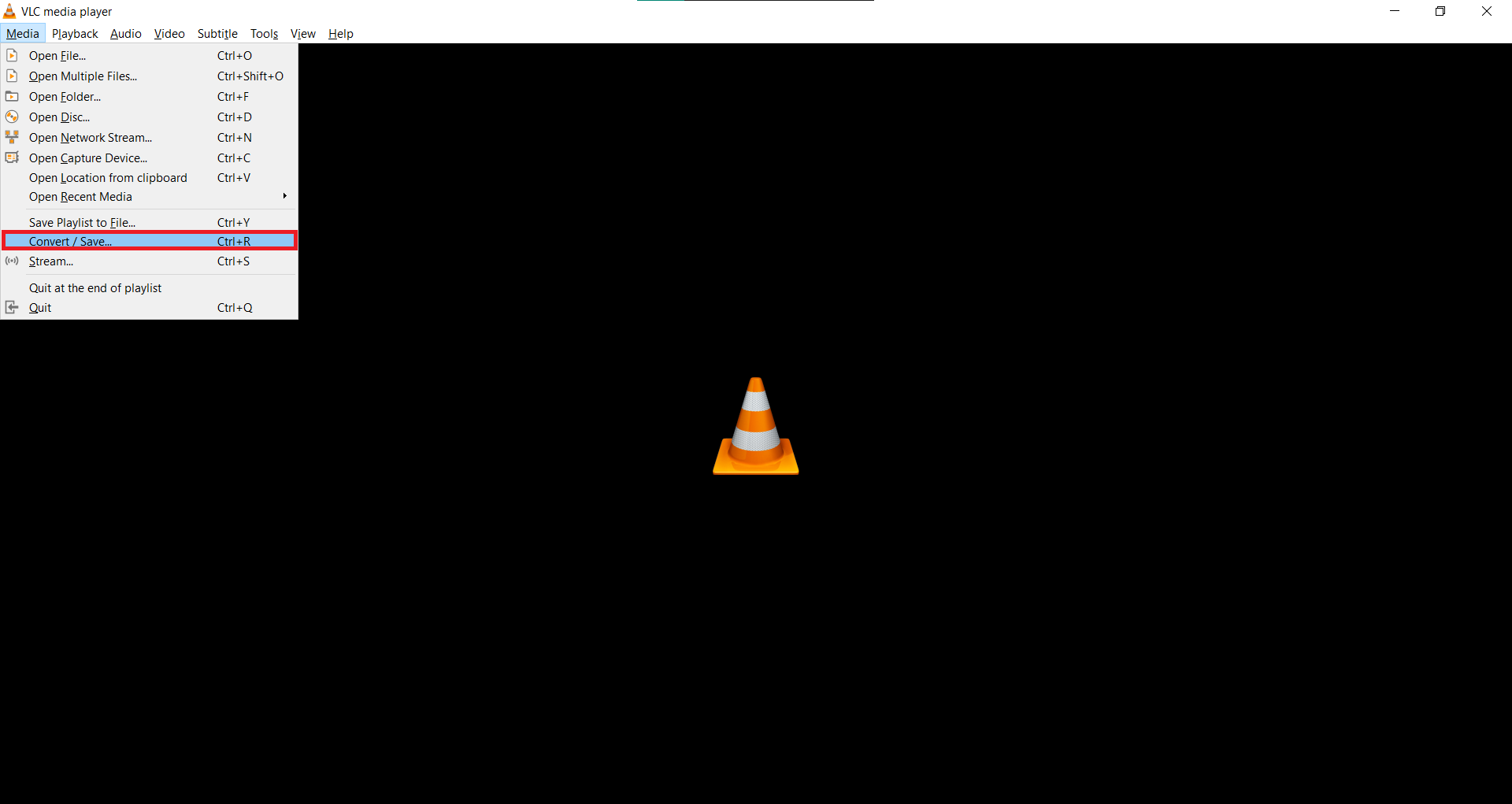Select Quit at the end of playlist
Image resolution: width=1512 pixels, height=804 pixels.
click(95, 288)
